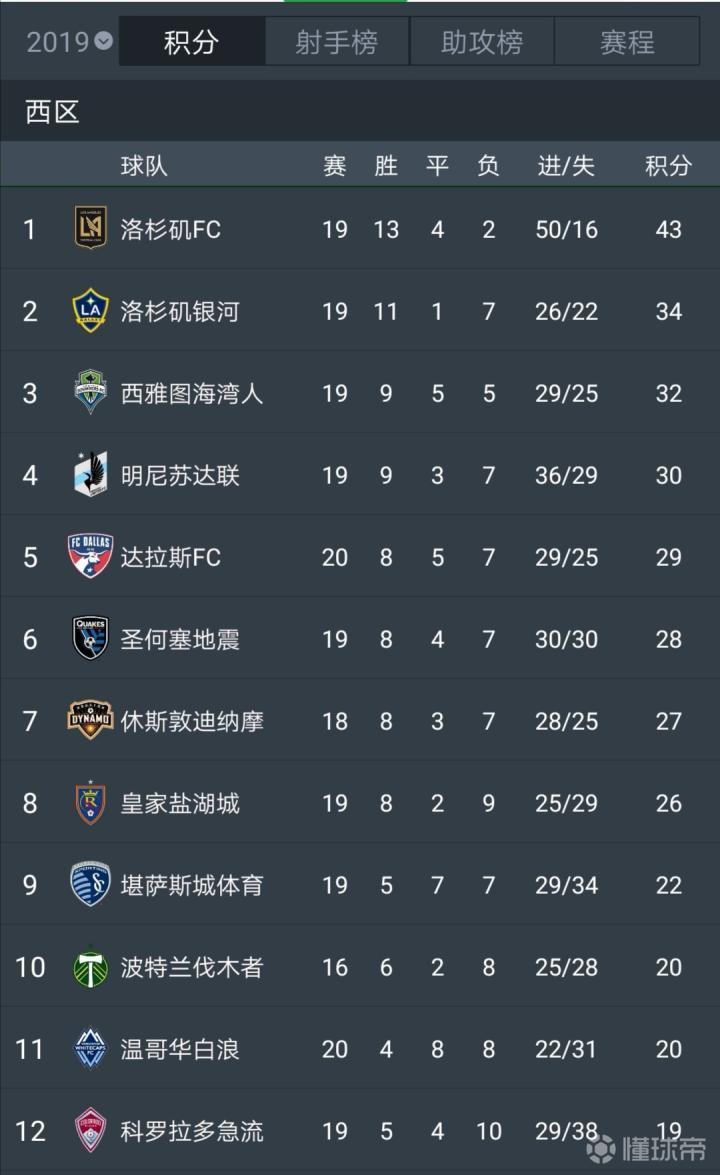Open the 明尼苏达联 row
This screenshot has width=720, height=1175.
pyautogui.click(x=180, y=475)
